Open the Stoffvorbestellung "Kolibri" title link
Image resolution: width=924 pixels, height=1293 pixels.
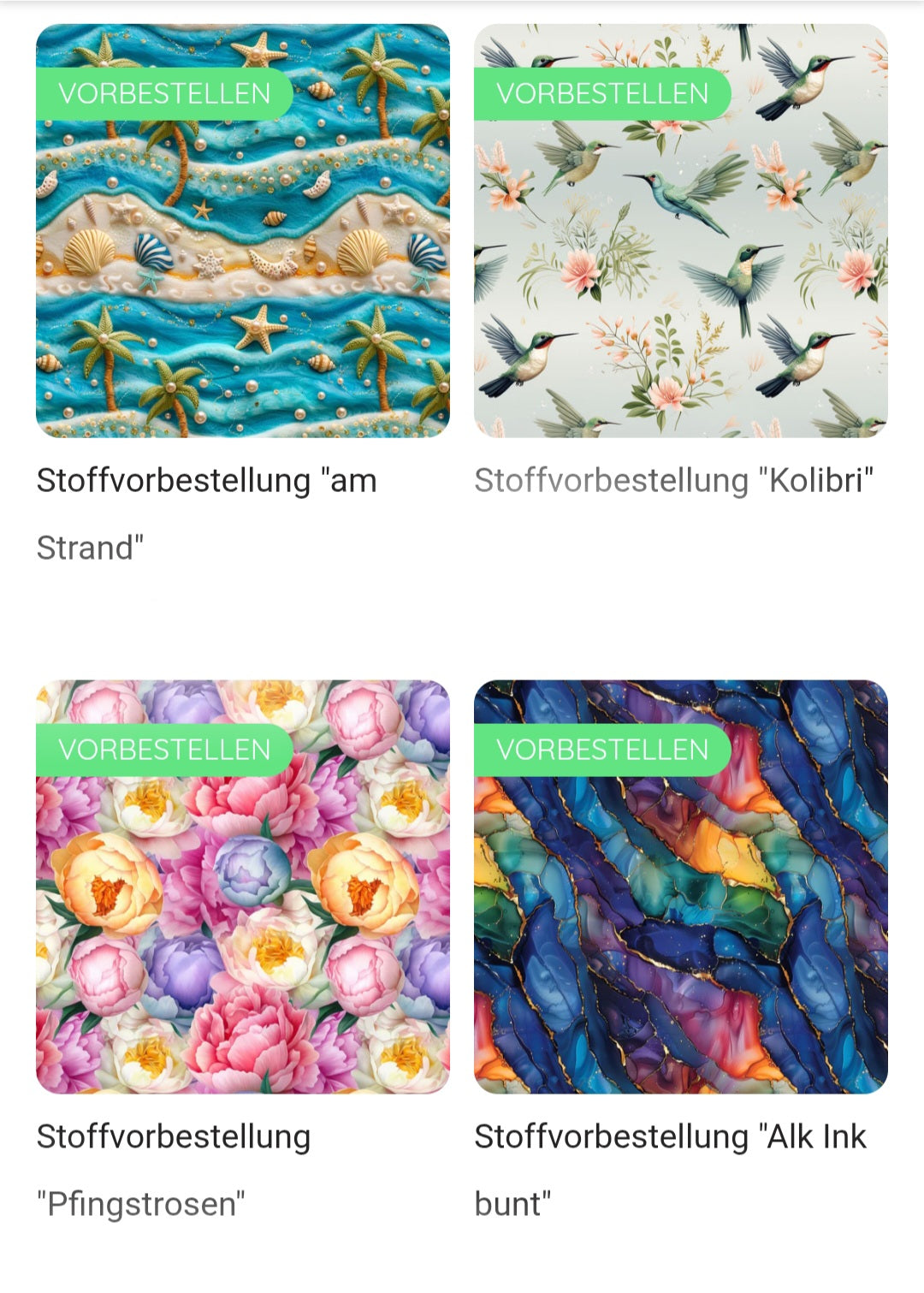pos(673,482)
